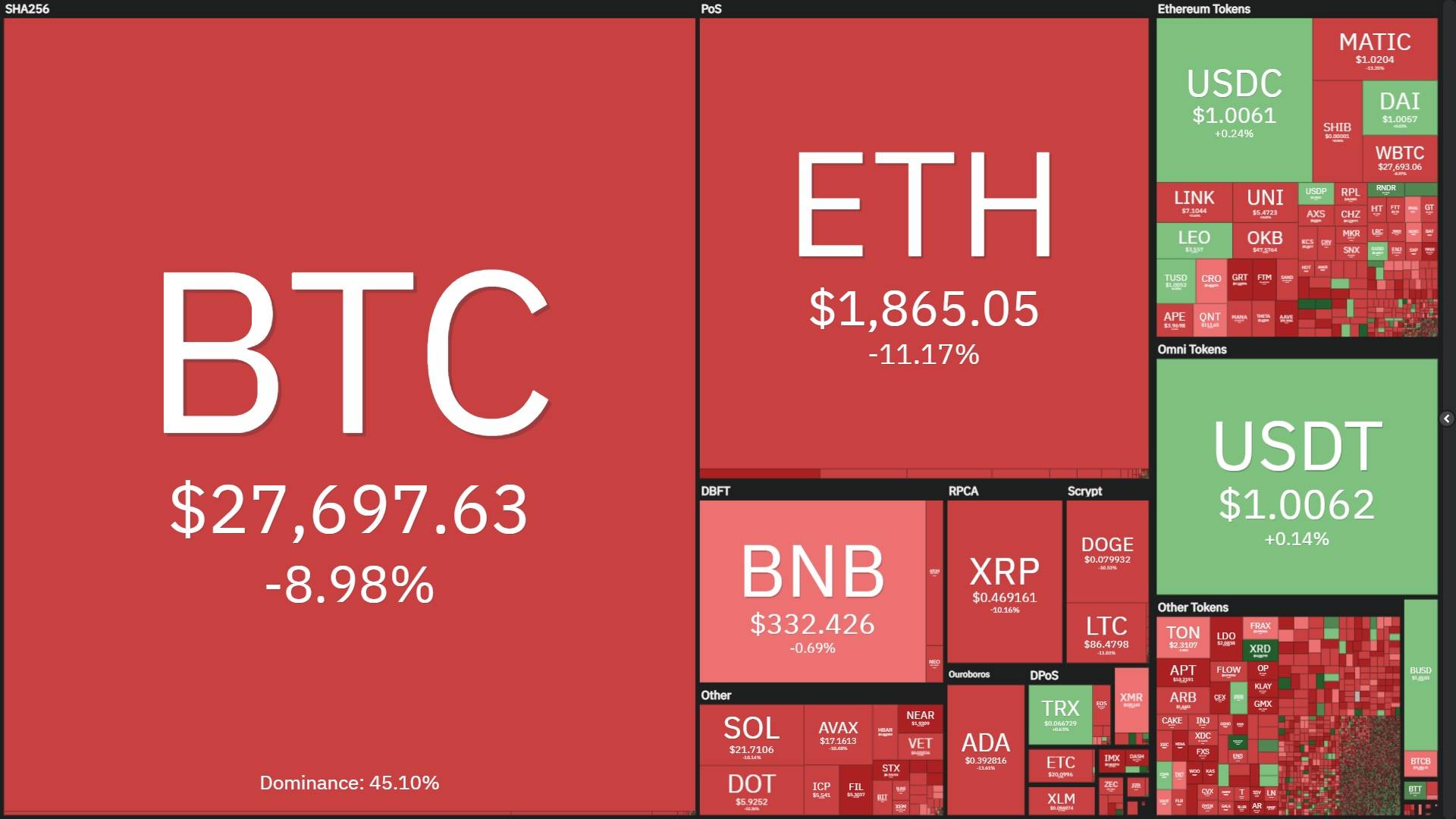The height and width of the screenshot is (819, 1456).
Task: Expand the side panel arrow
Action: pyautogui.click(x=1447, y=419)
